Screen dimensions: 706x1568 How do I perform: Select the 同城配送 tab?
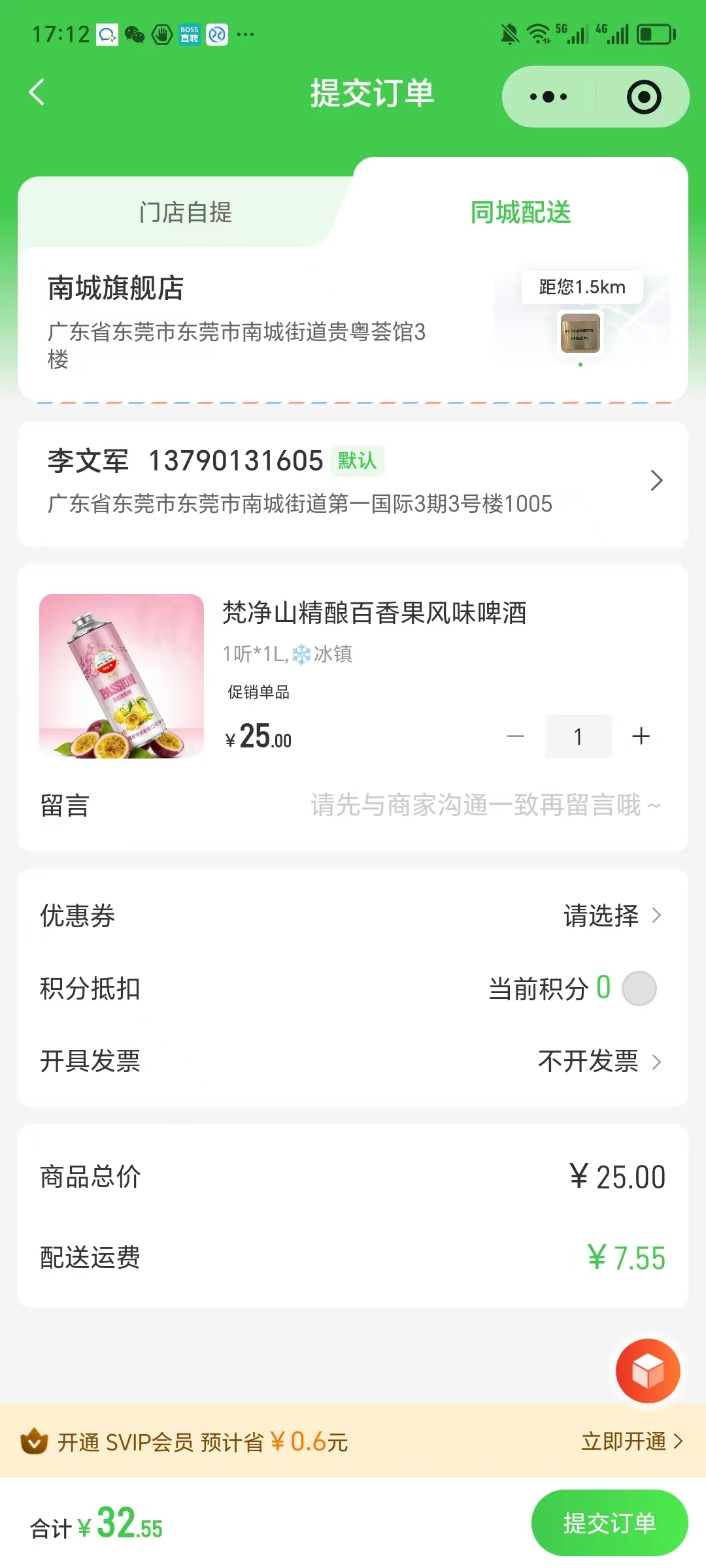tap(520, 212)
